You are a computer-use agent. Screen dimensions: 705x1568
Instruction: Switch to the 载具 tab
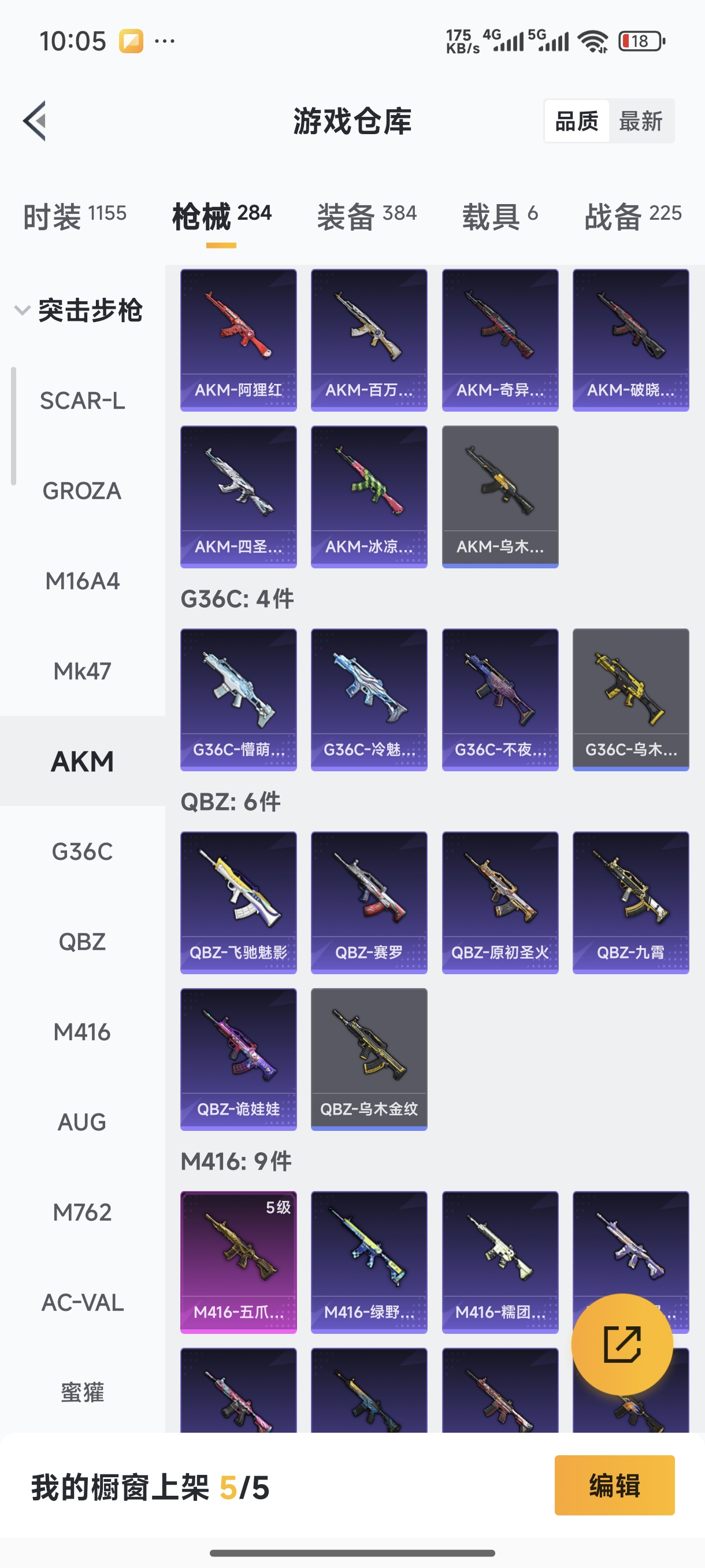point(499,216)
